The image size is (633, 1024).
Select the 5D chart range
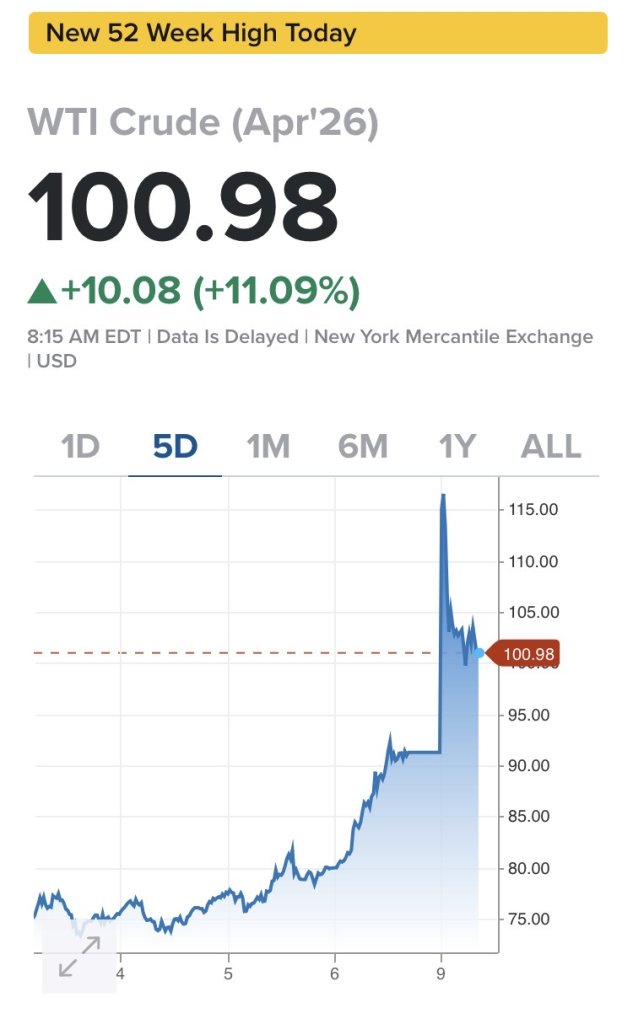click(x=175, y=447)
